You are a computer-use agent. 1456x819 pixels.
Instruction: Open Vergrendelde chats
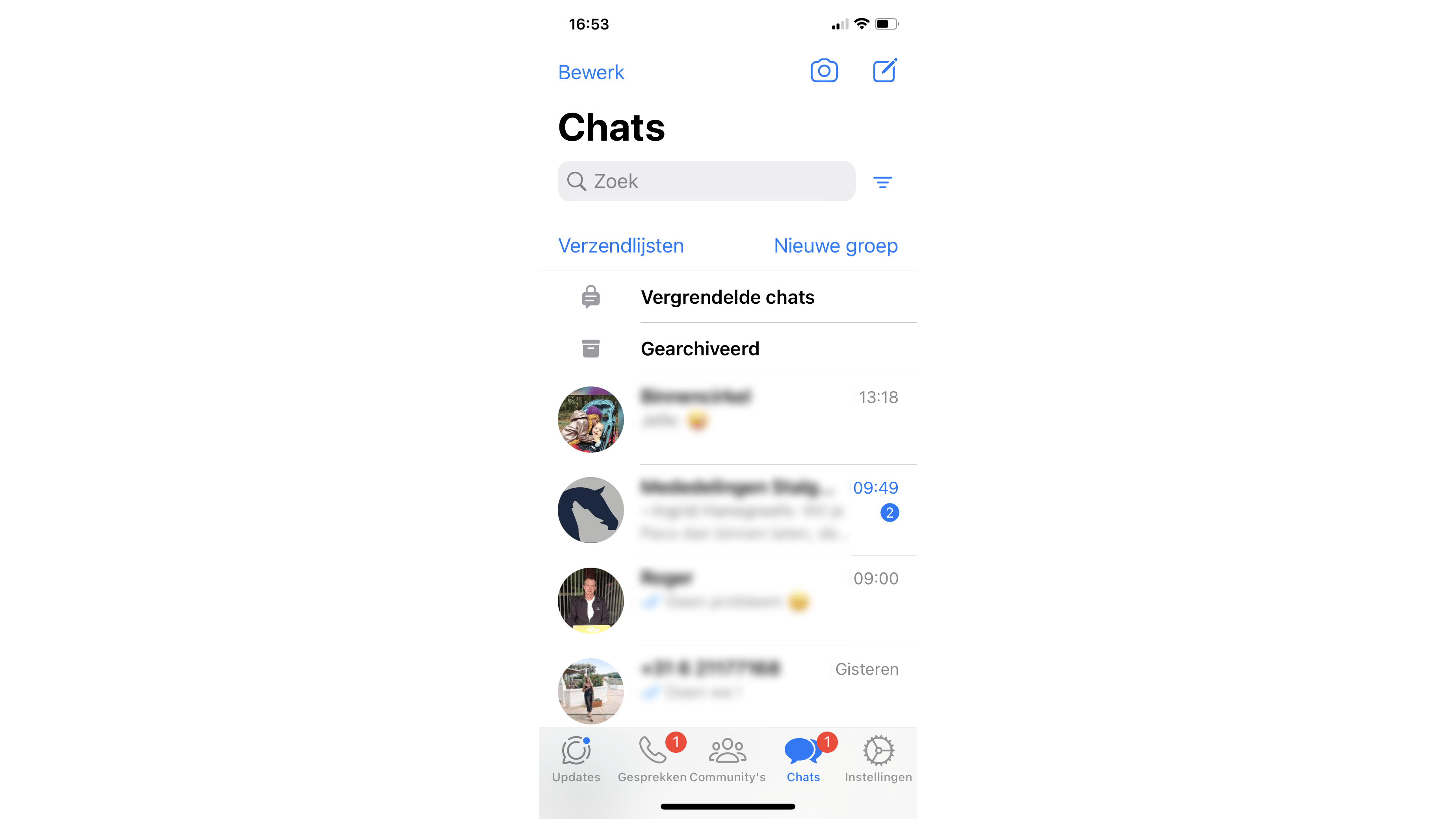727,297
